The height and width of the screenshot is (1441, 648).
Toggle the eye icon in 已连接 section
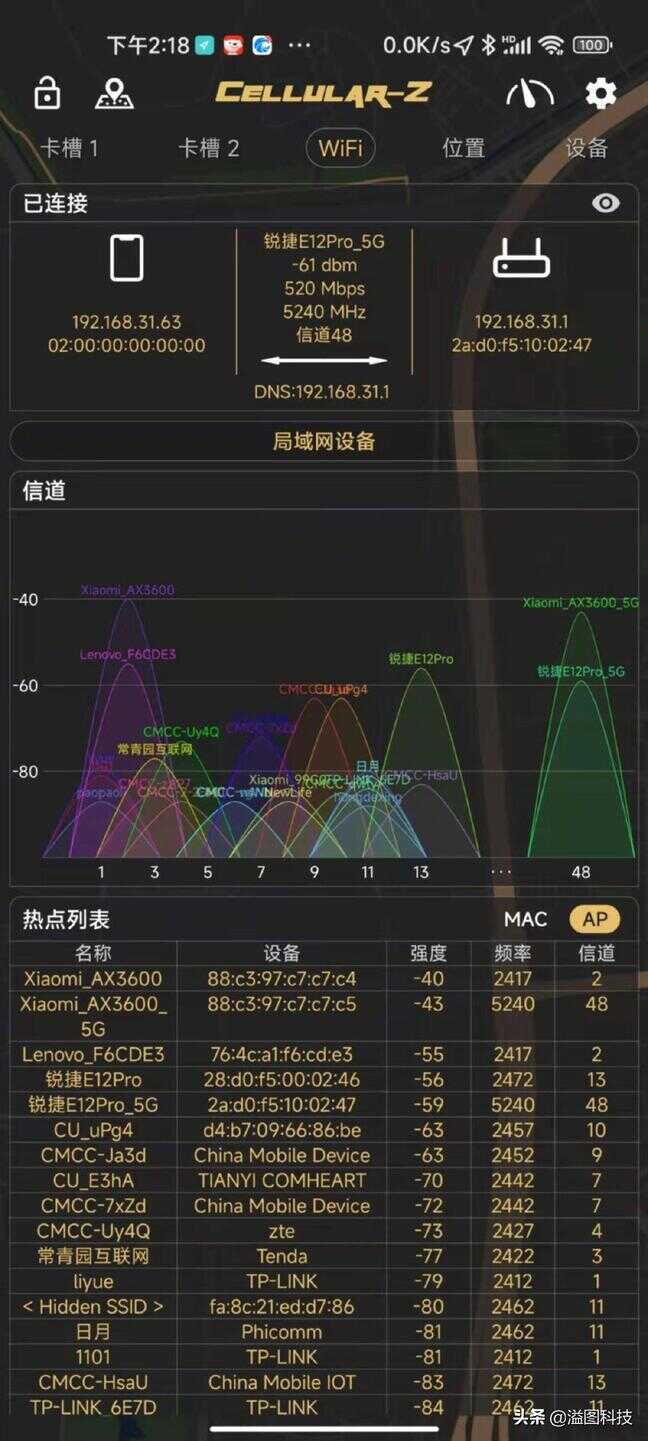(605, 203)
